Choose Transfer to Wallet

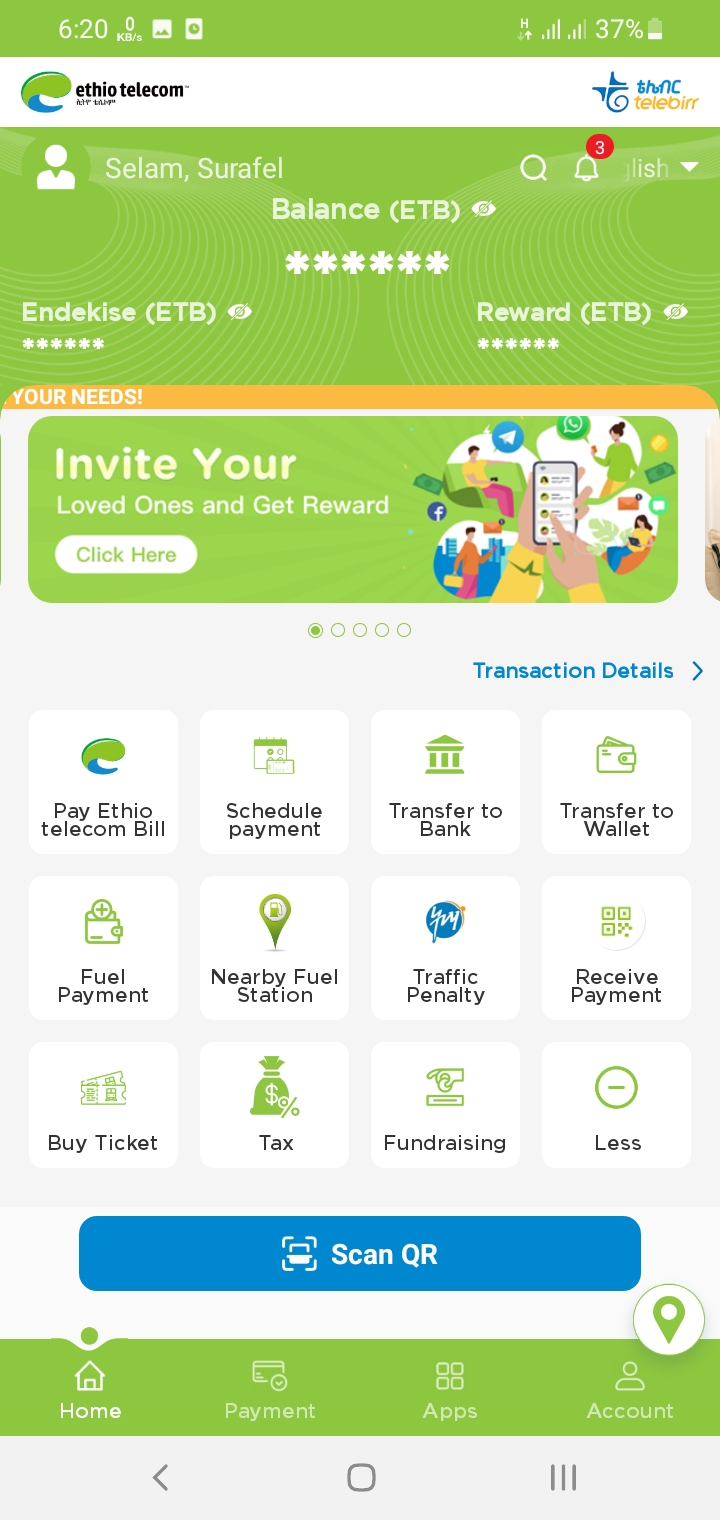click(616, 782)
